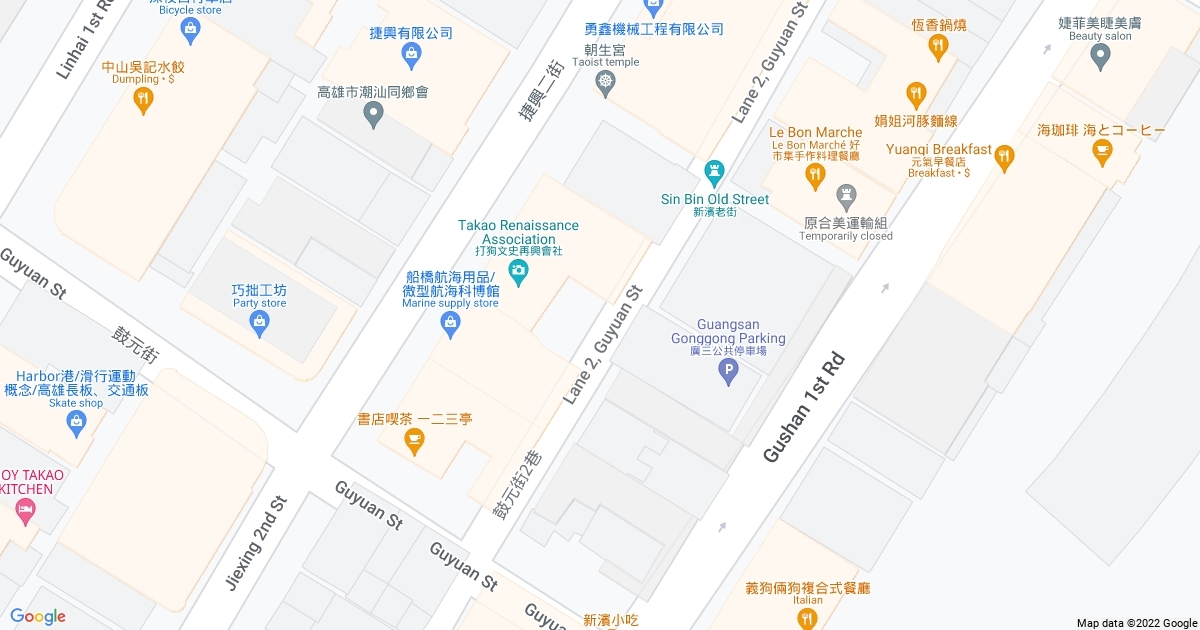Select the 巧拙工坊 Party store pin
Image resolution: width=1200 pixels, height=630 pixels.
tap(259, 323)
